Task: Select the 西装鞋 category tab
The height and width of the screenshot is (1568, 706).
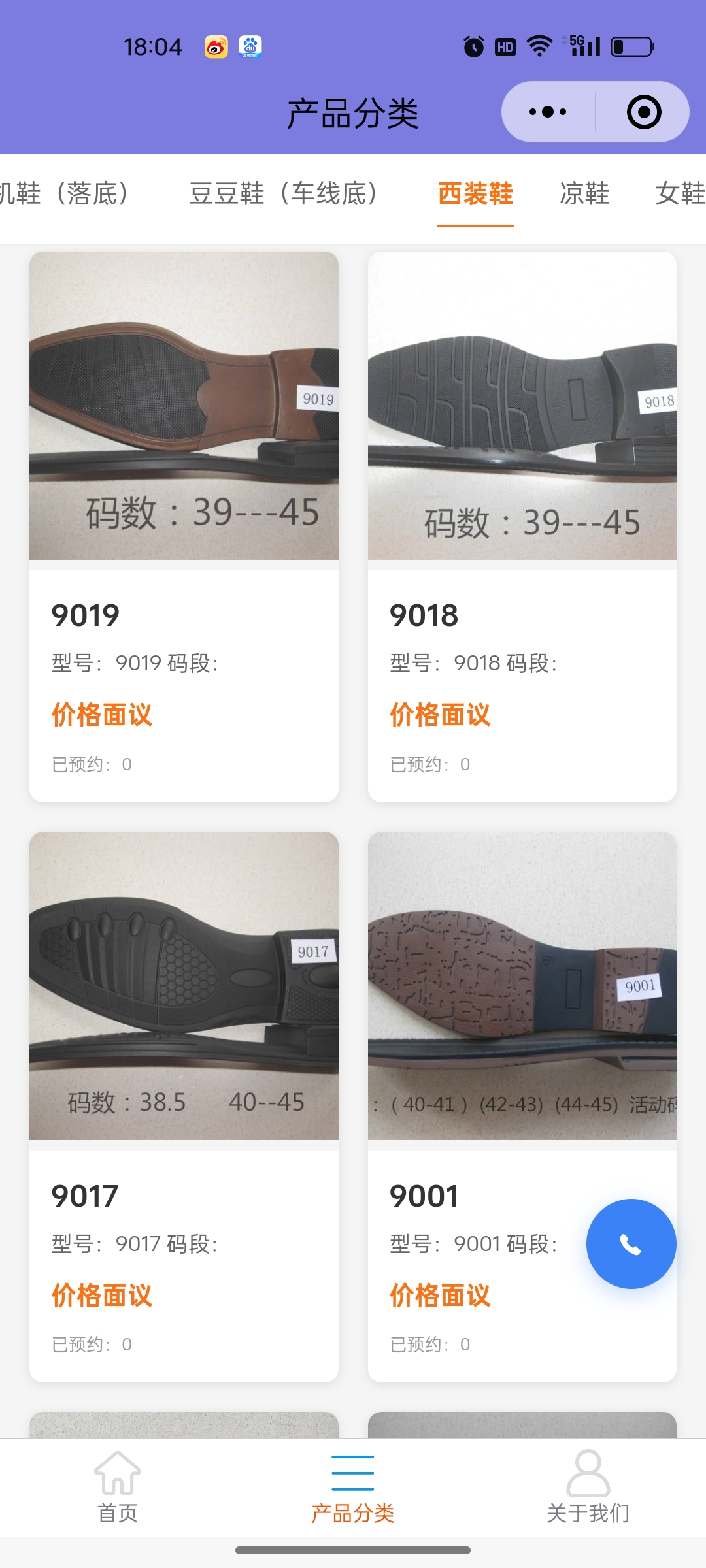Action: tap(475, 193)
